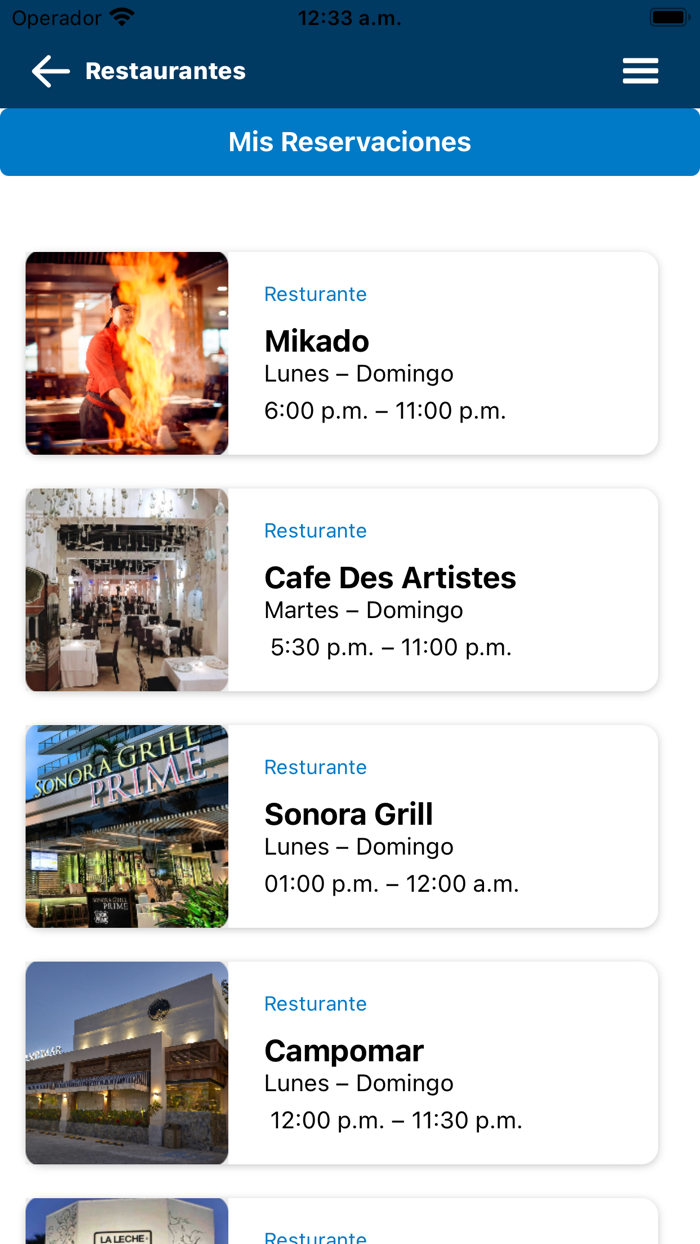Open Mis Reservaciones
The height and width of the screenshot is (1244, 700).
(x=350, y=142)
